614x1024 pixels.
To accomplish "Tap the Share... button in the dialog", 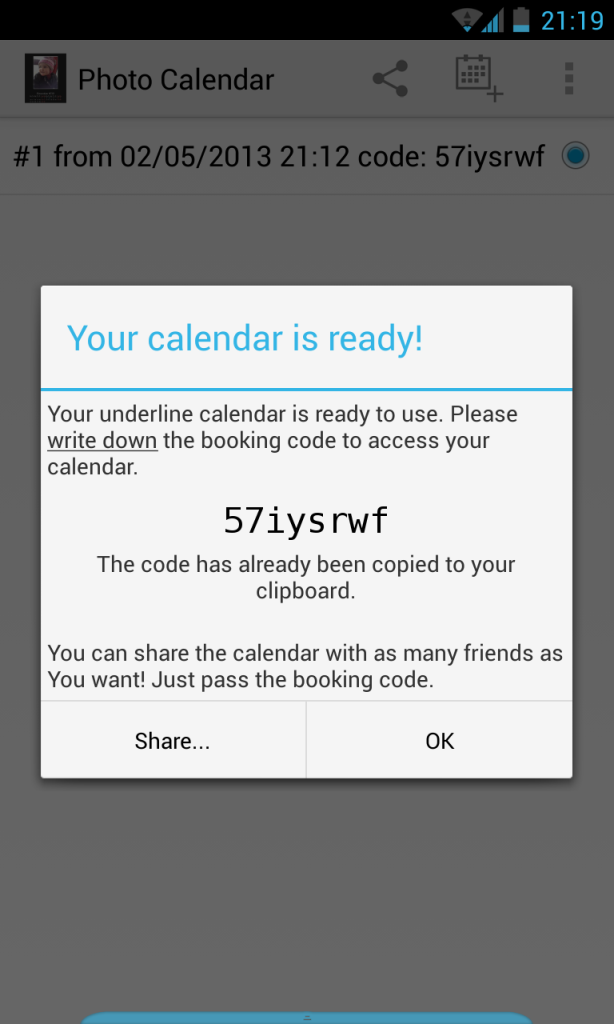I will tap(173, 741).
